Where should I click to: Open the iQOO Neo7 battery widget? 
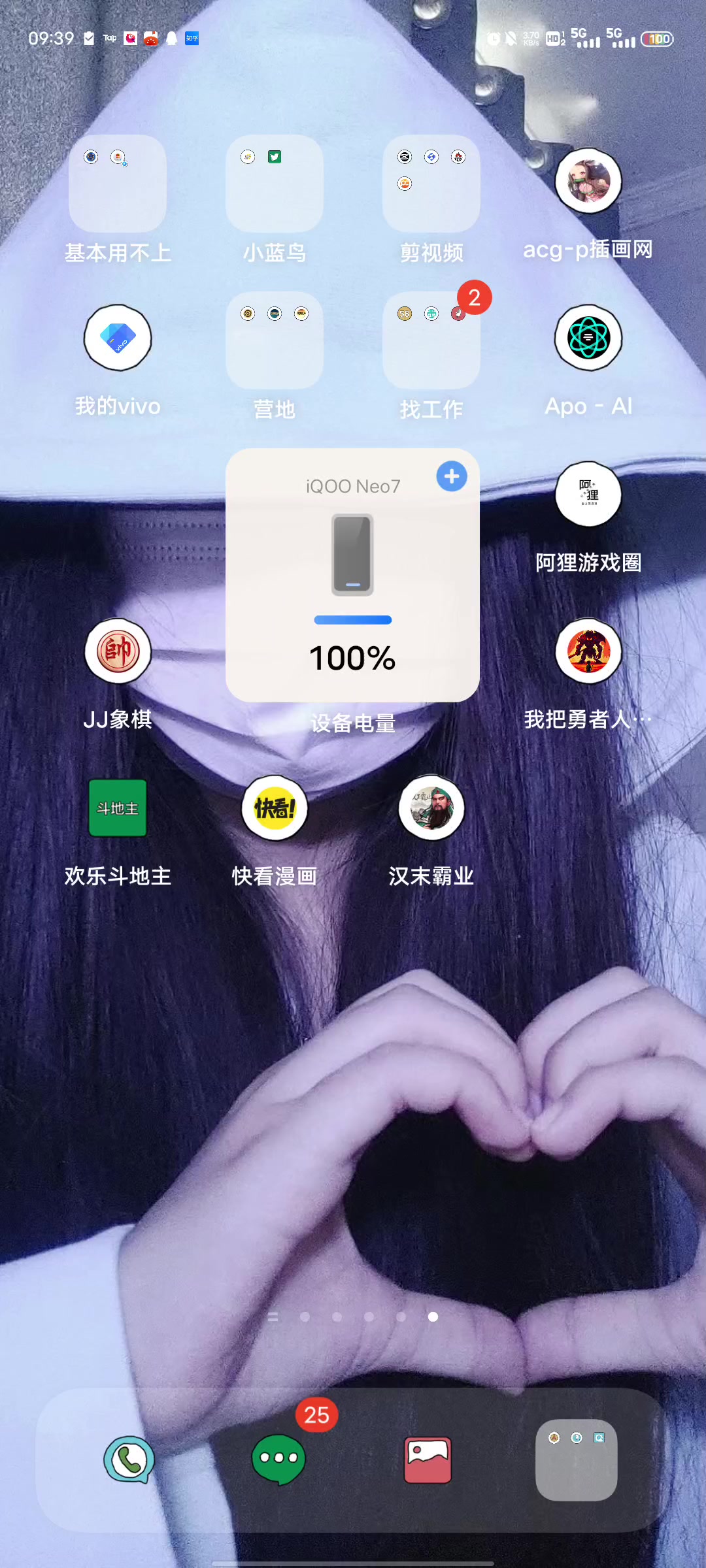[352, 575]
